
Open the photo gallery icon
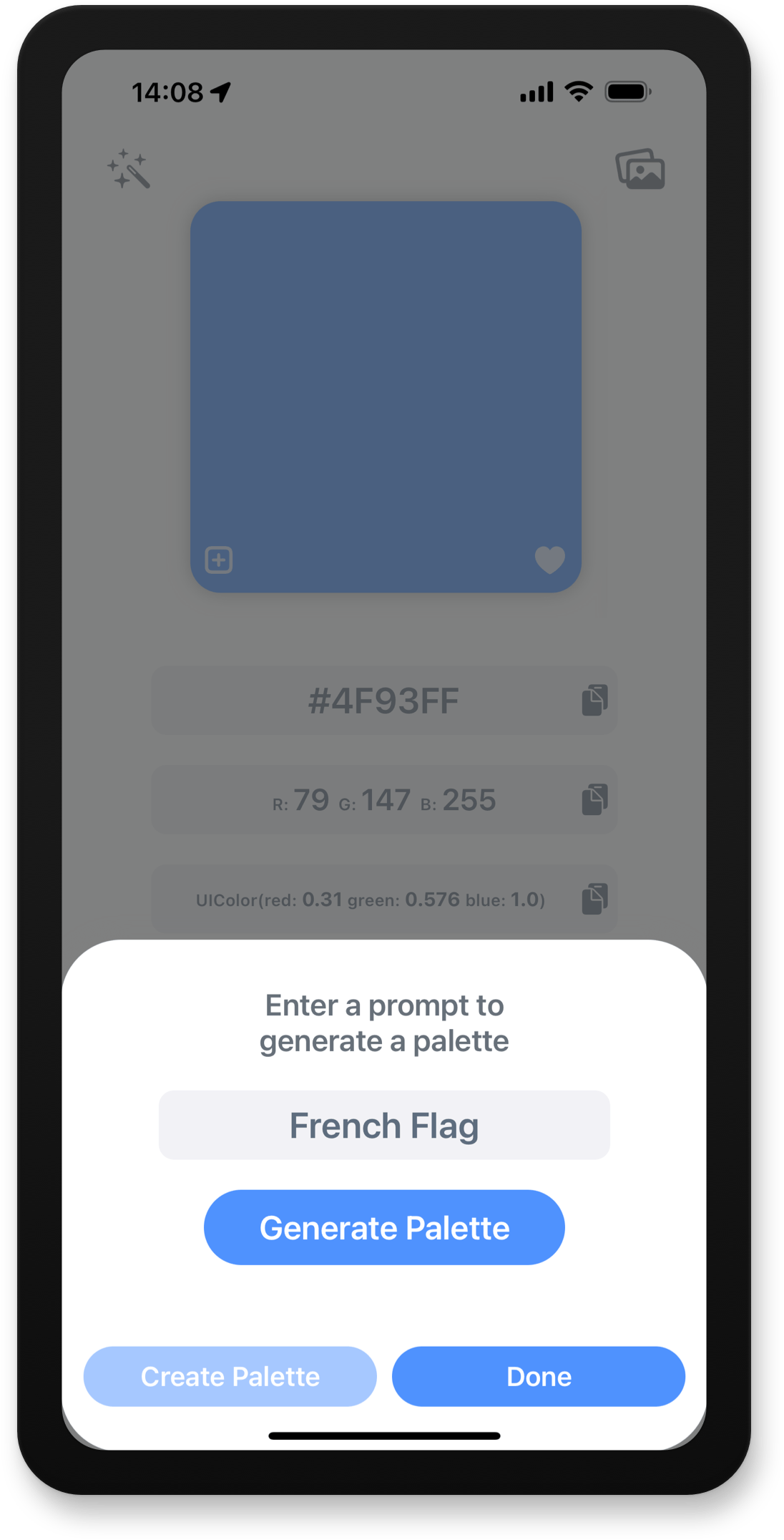[640, 170]
